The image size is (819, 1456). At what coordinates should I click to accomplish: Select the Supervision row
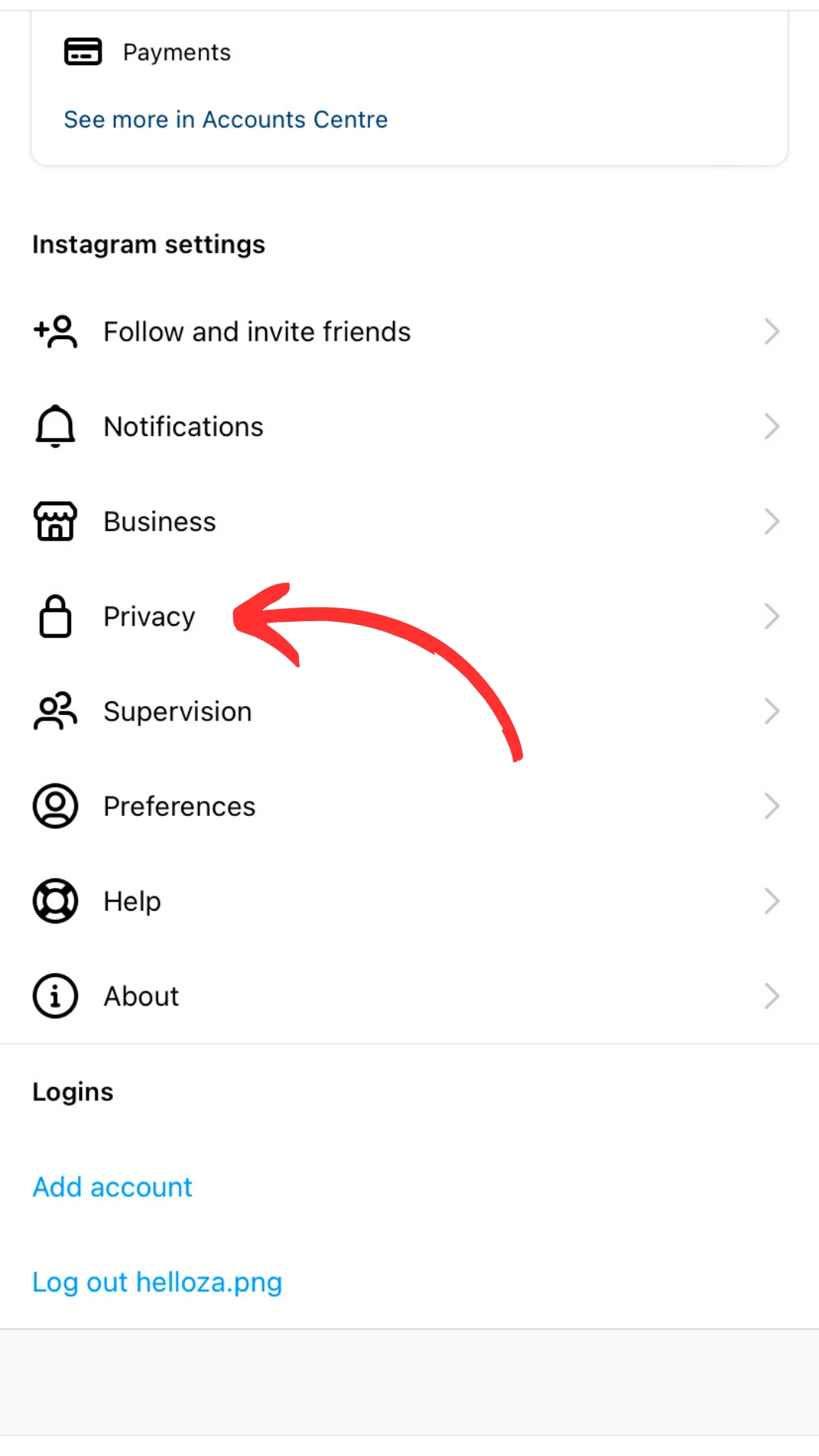coord(409,711)
